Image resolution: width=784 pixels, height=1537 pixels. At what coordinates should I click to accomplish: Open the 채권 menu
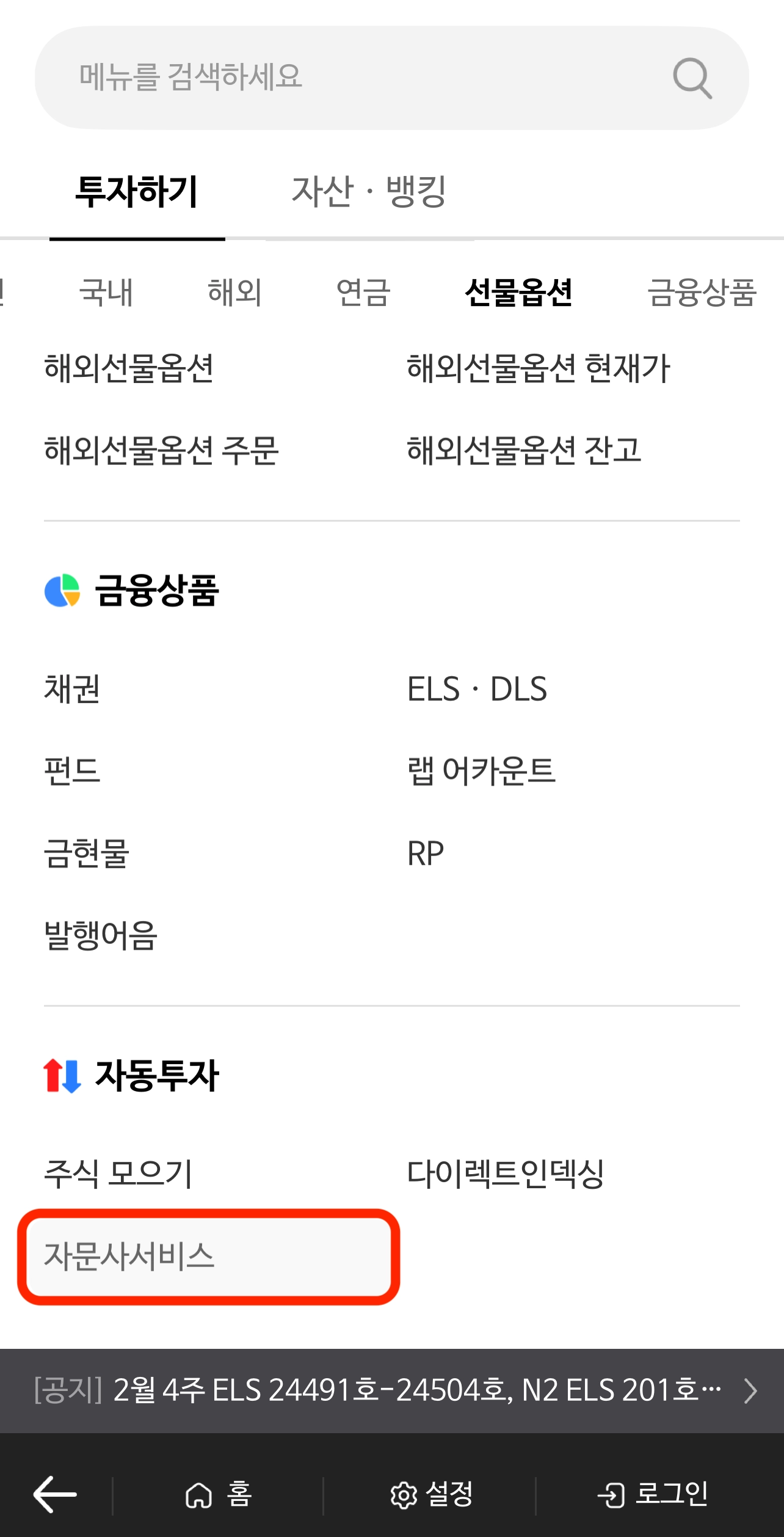[72, 689]
